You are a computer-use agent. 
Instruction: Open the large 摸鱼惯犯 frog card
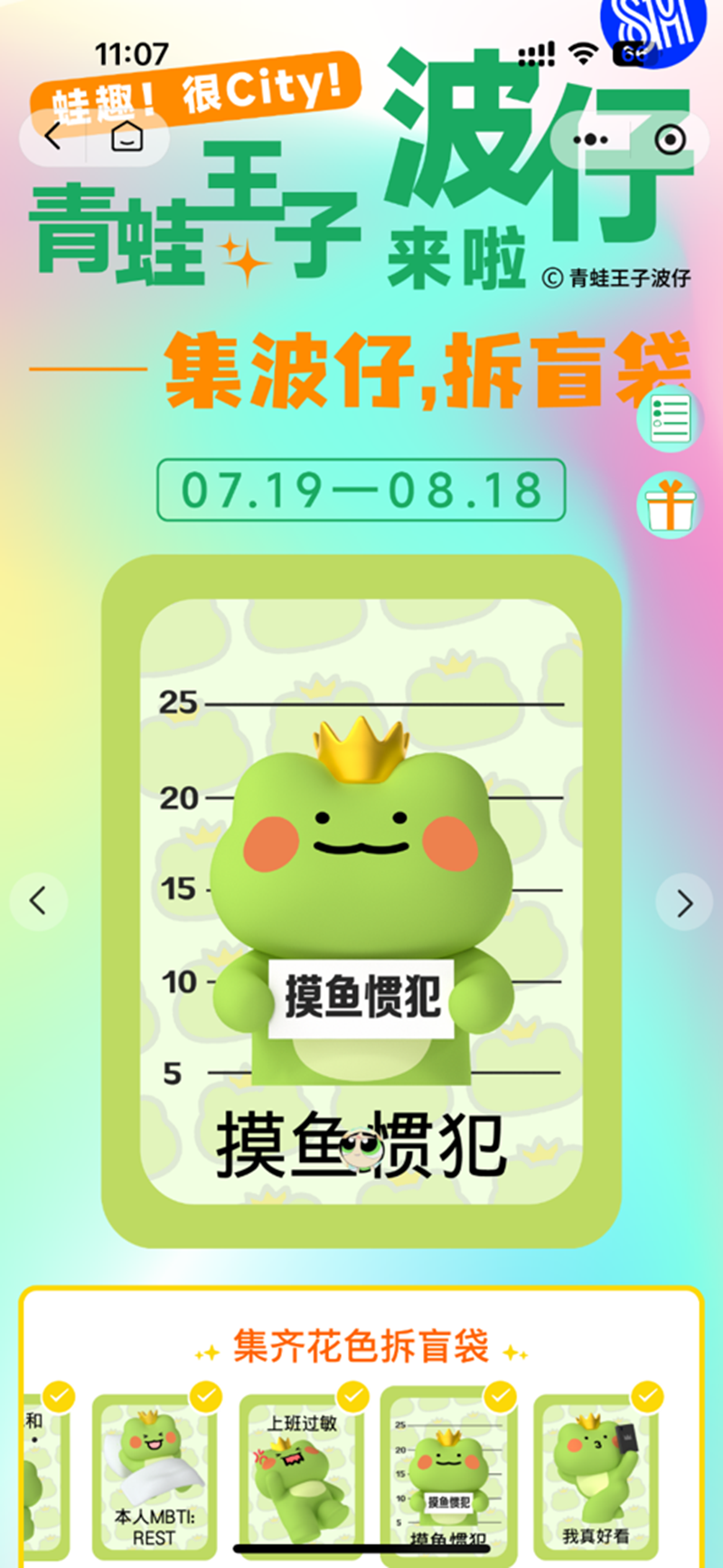pyautogui.click(x=361, y=900)
